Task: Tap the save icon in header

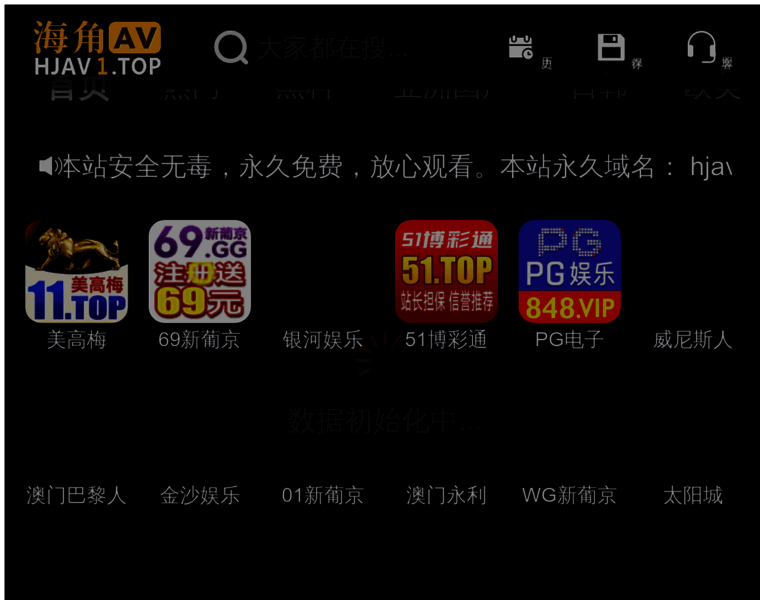Action: tap(611, 47)
